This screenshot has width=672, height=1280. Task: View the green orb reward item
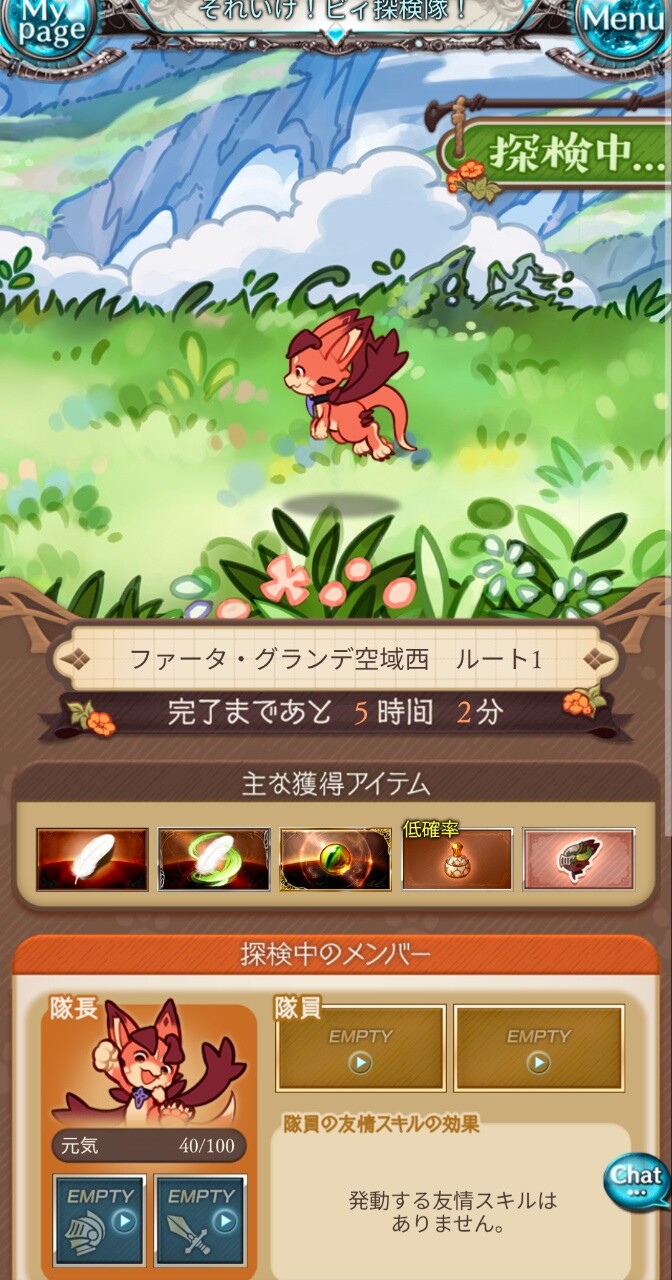(336, 859)
